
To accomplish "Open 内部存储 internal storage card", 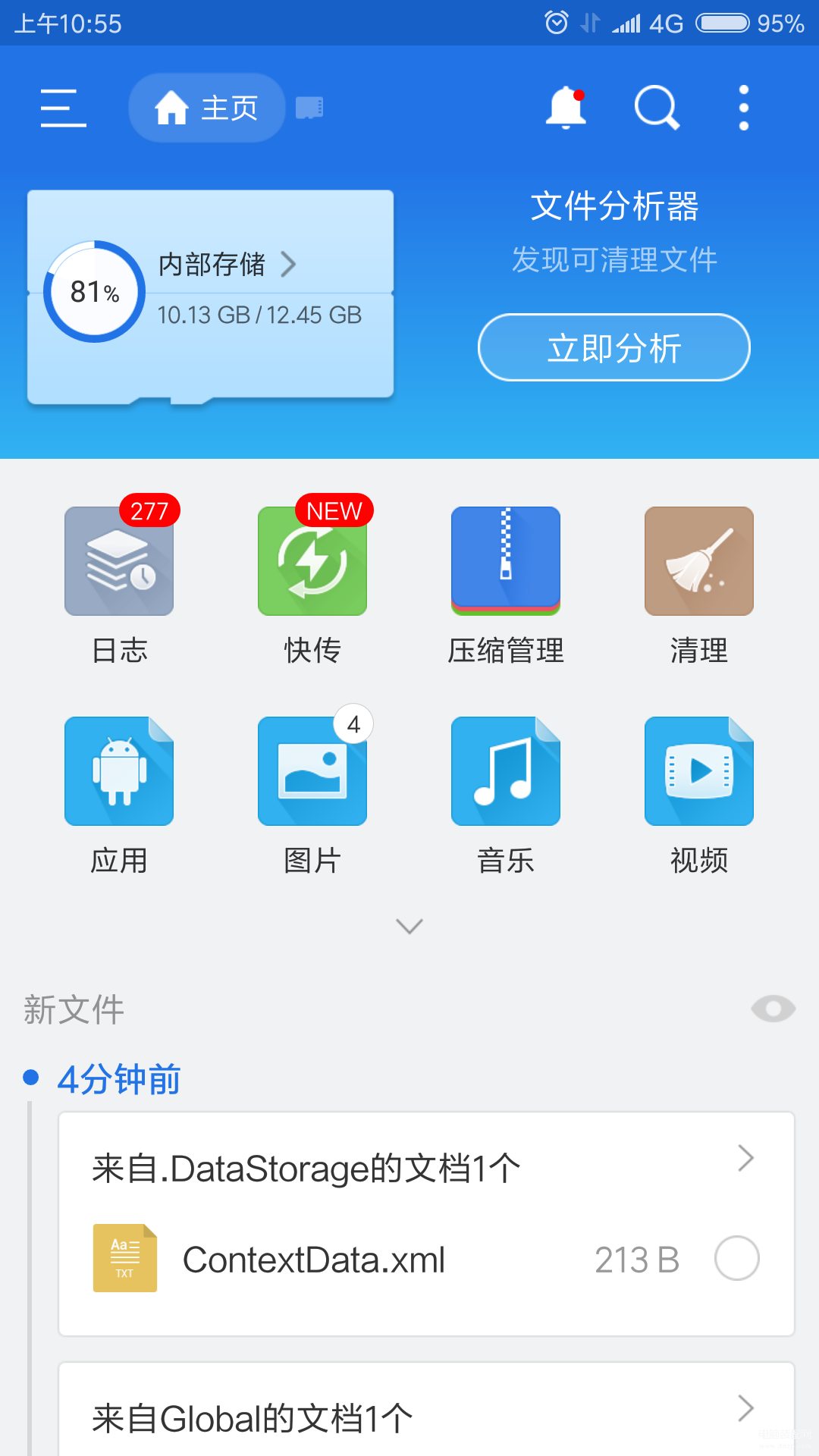I will [211, 293].
